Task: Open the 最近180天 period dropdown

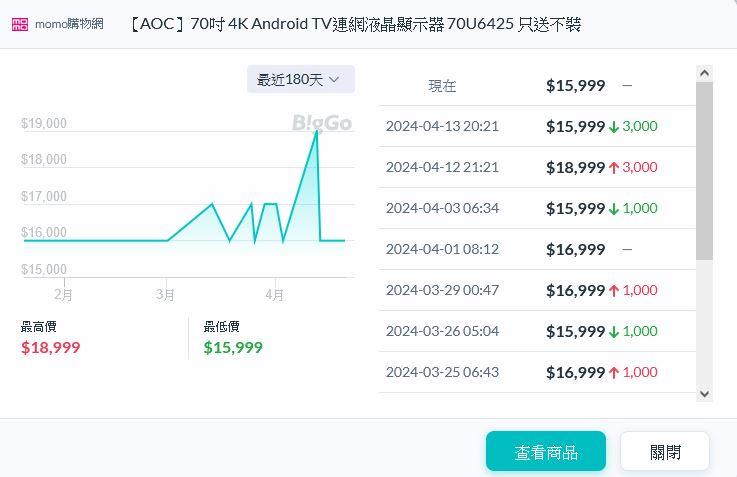Action: tap(300, 79)
